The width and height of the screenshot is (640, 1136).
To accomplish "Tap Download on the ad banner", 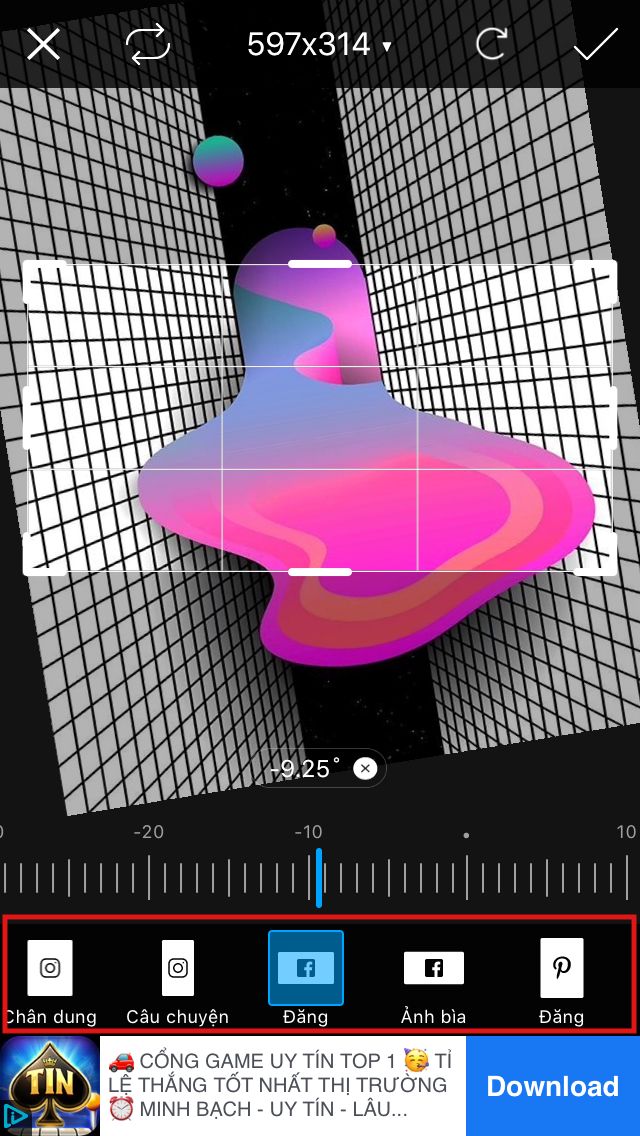I will (552, 1086).
